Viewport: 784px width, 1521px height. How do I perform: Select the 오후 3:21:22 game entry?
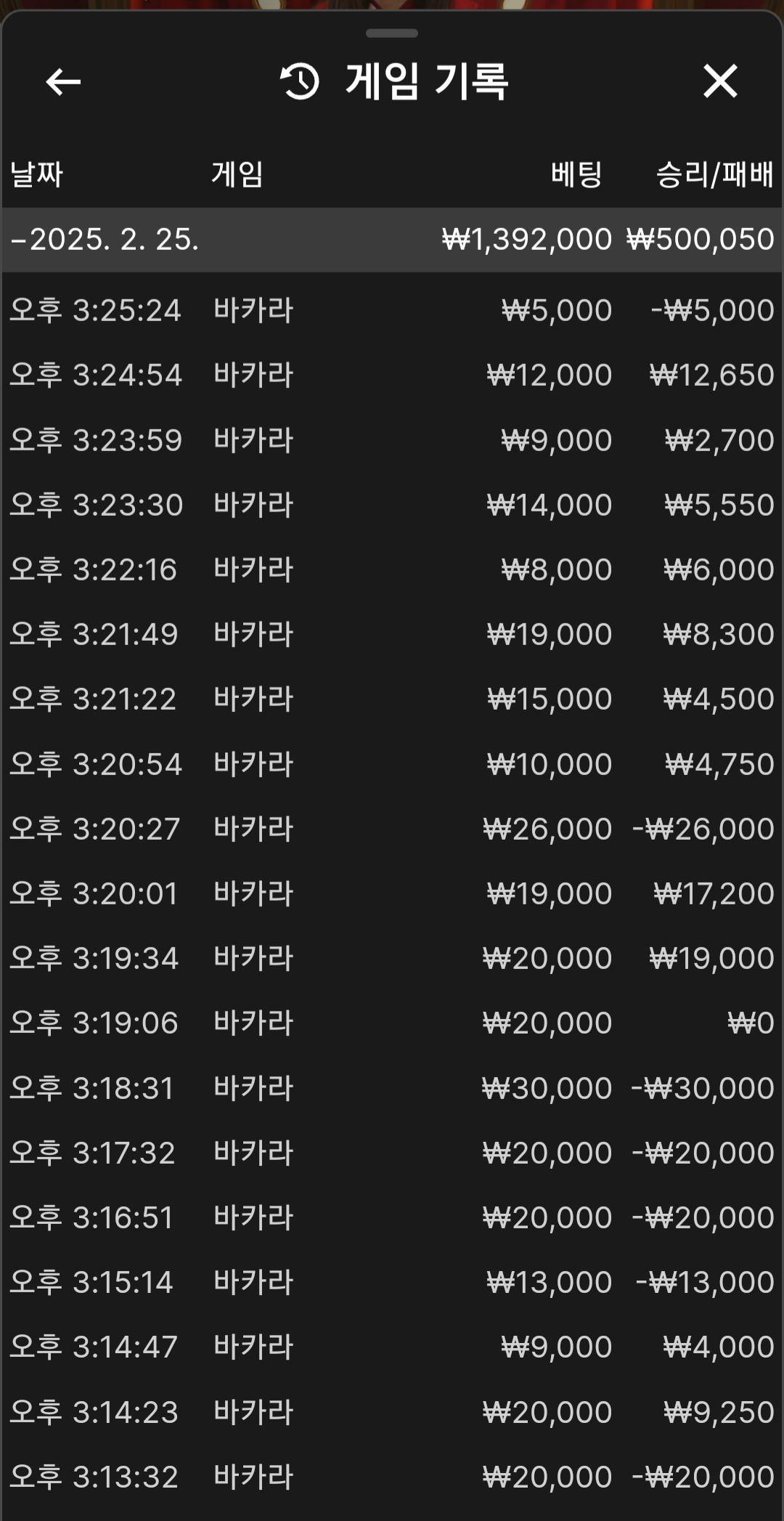pos(392,699)
